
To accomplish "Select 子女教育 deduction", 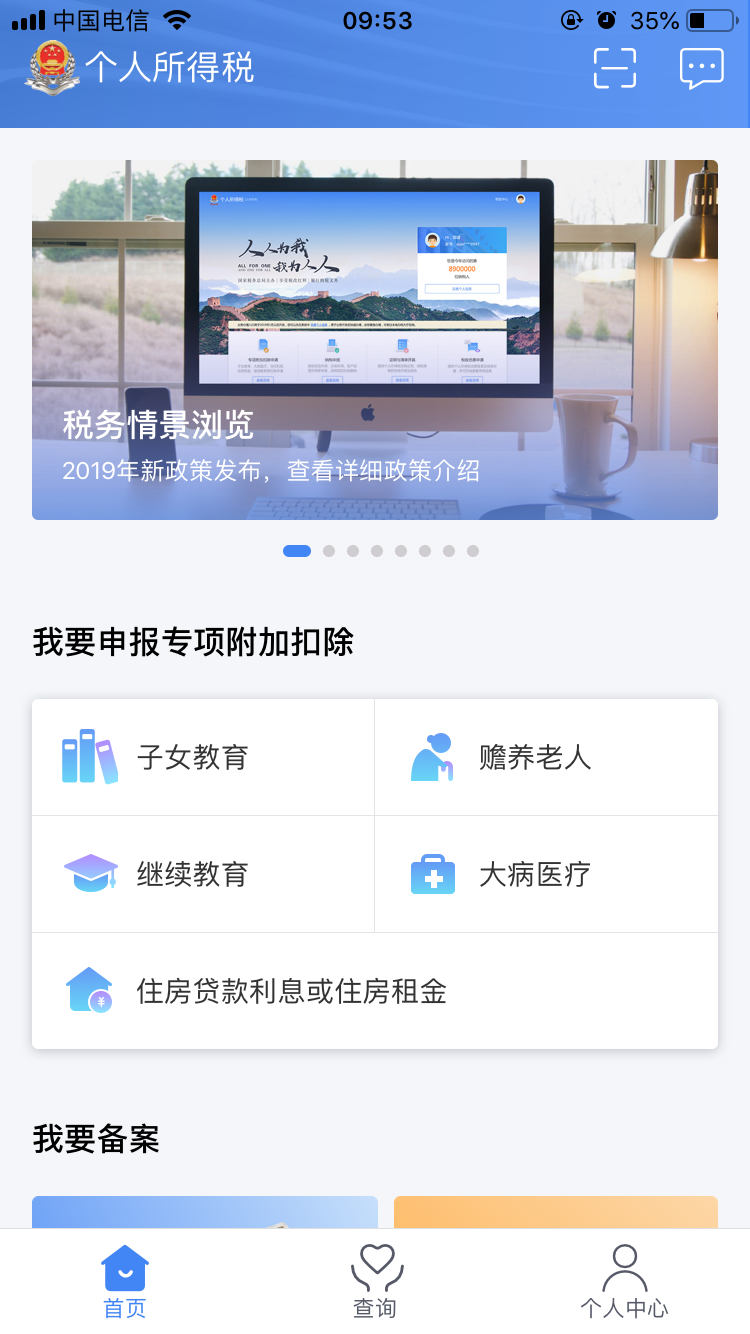I will (x=203, y=757).
